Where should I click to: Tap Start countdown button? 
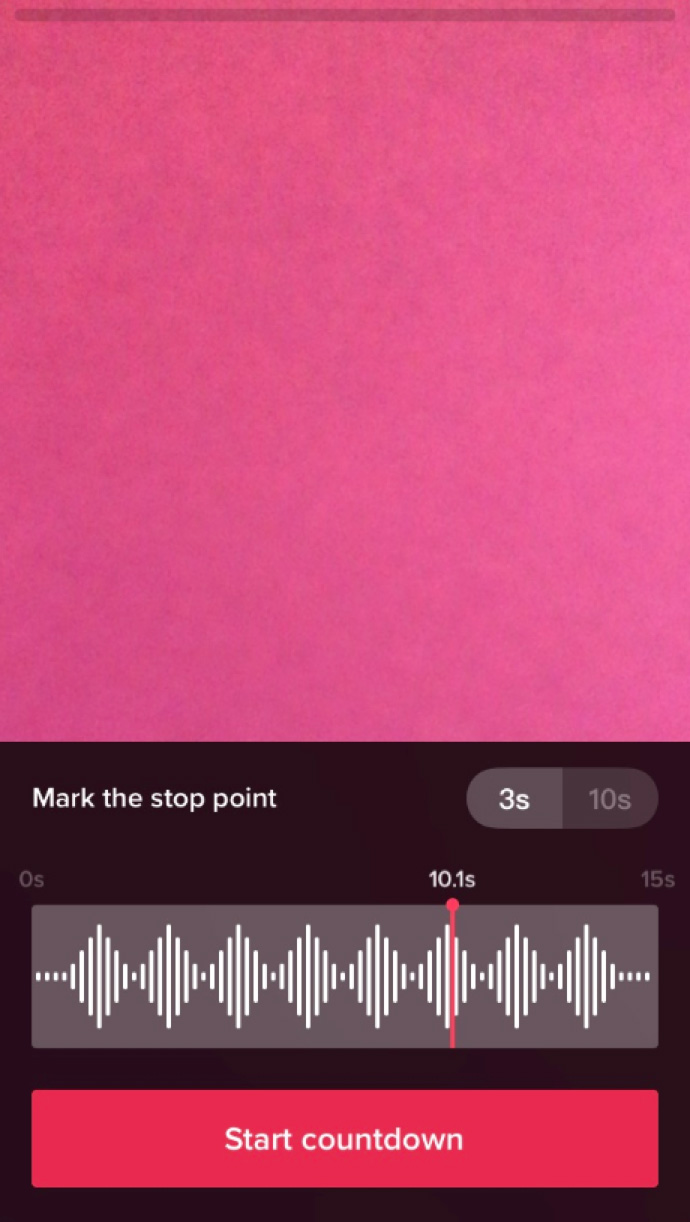(344, 1139)
